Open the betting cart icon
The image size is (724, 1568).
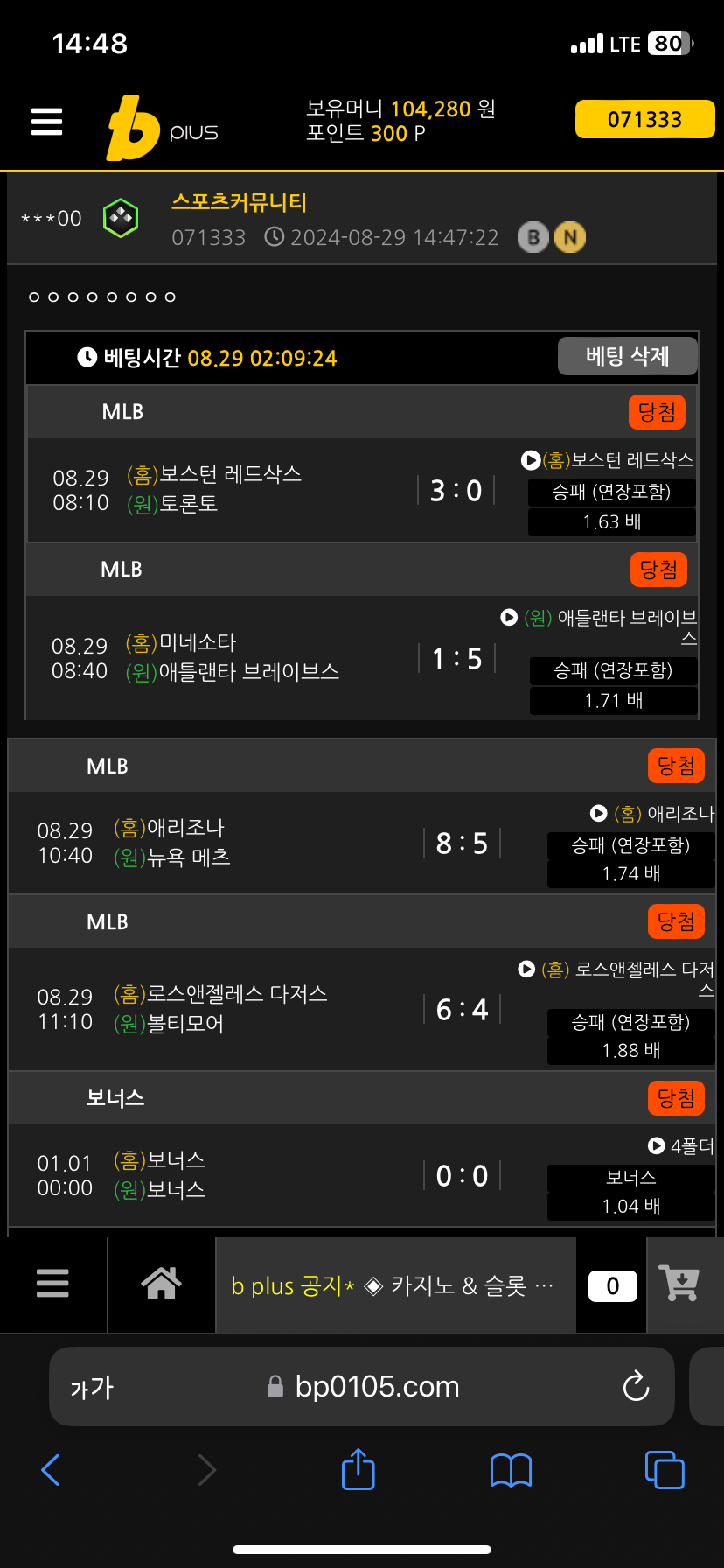(680, 1284)
